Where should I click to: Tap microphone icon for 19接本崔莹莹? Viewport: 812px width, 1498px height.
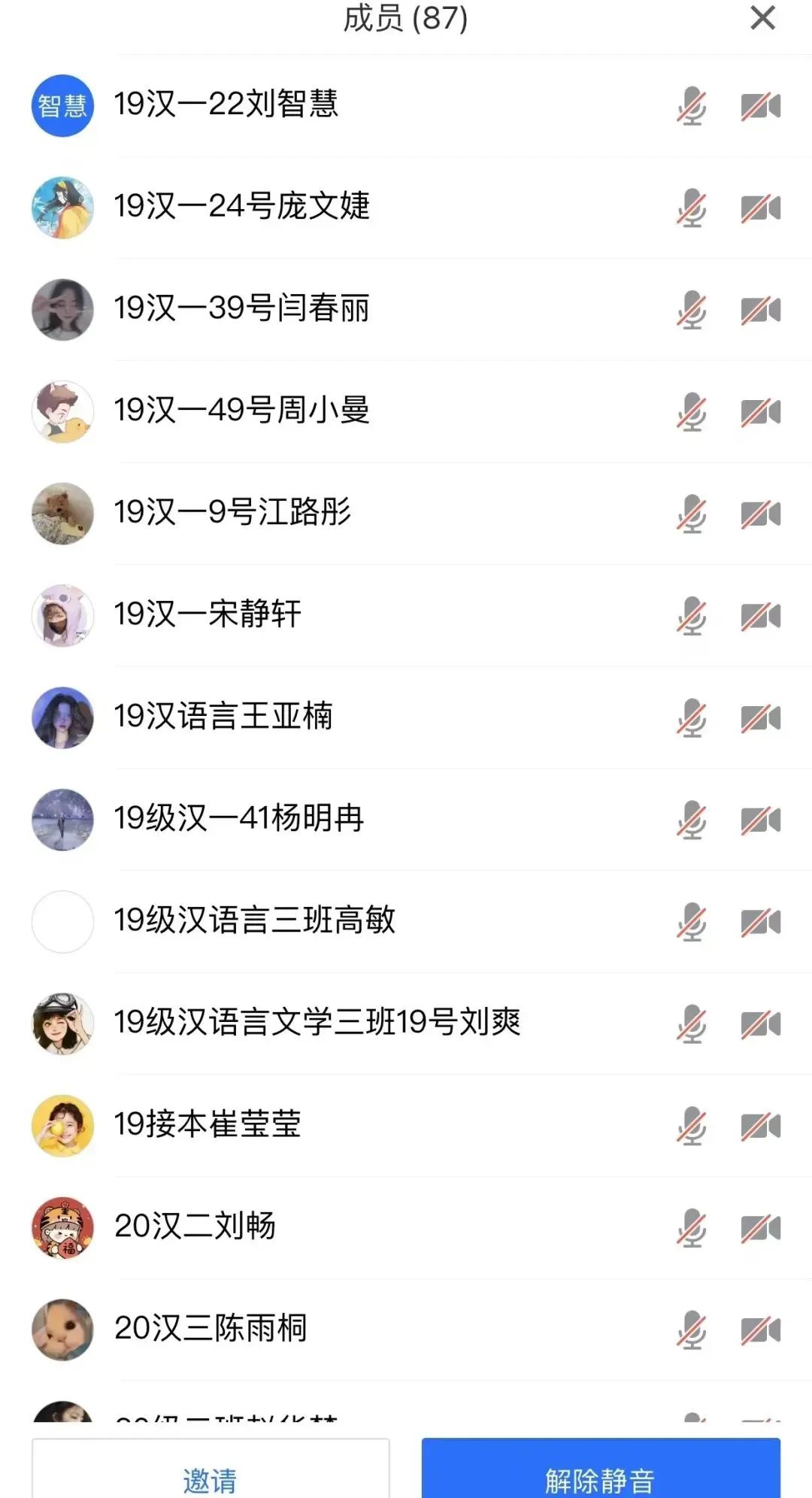tap(691, 1126)
